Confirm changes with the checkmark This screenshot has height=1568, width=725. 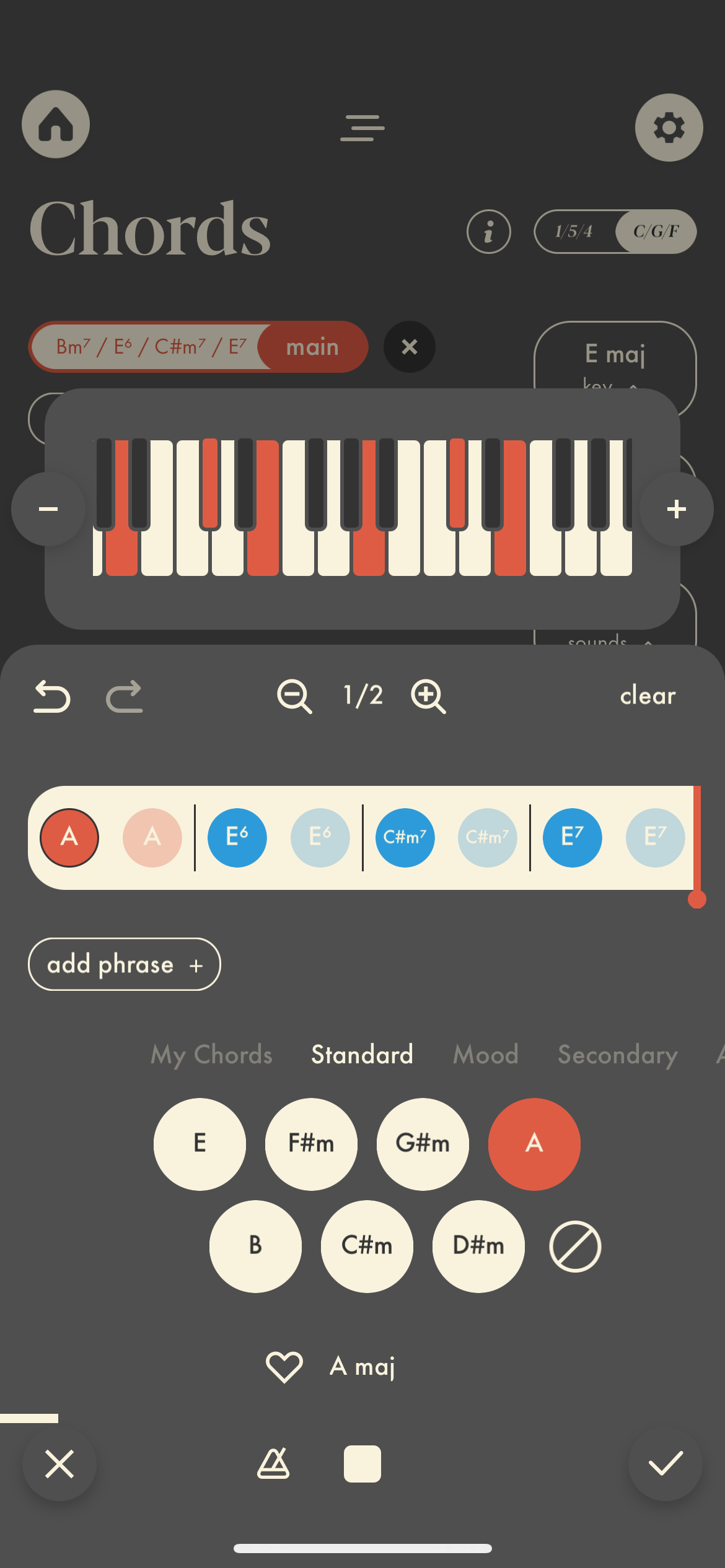[666, 1464]
